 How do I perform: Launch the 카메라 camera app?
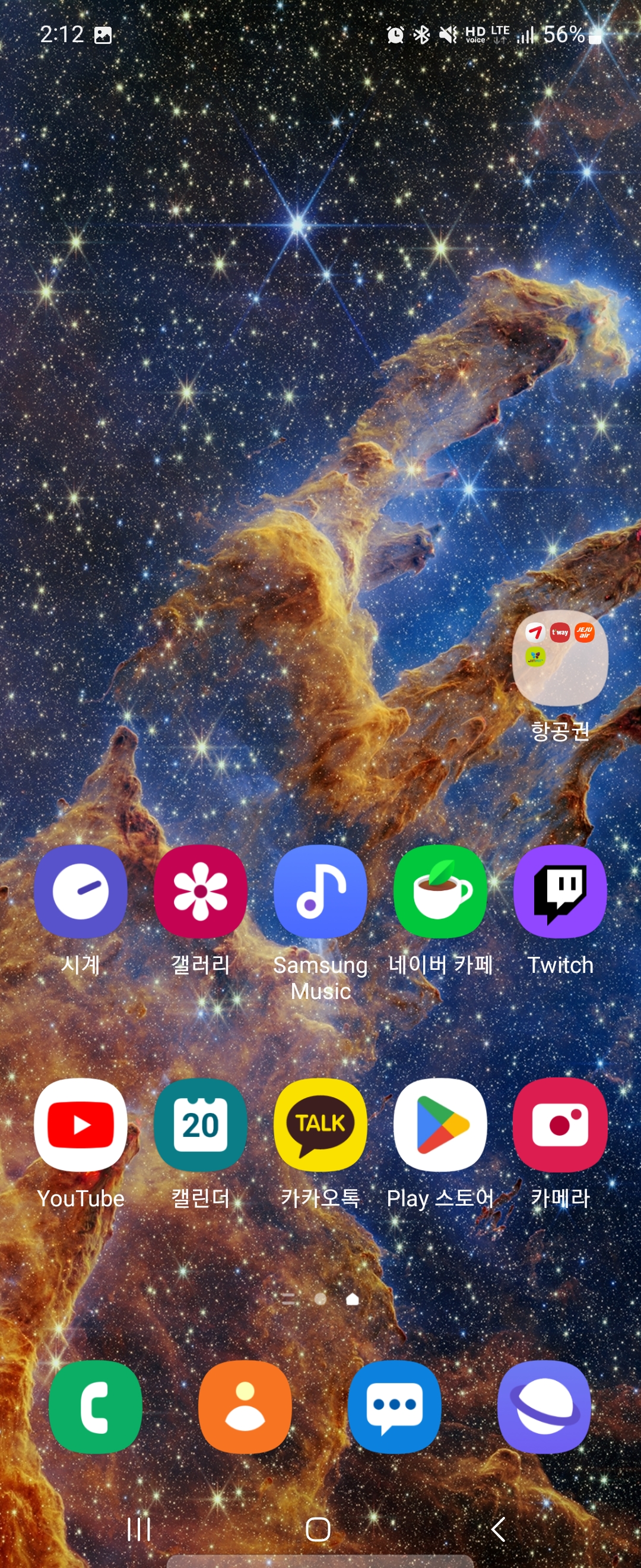560,1125
